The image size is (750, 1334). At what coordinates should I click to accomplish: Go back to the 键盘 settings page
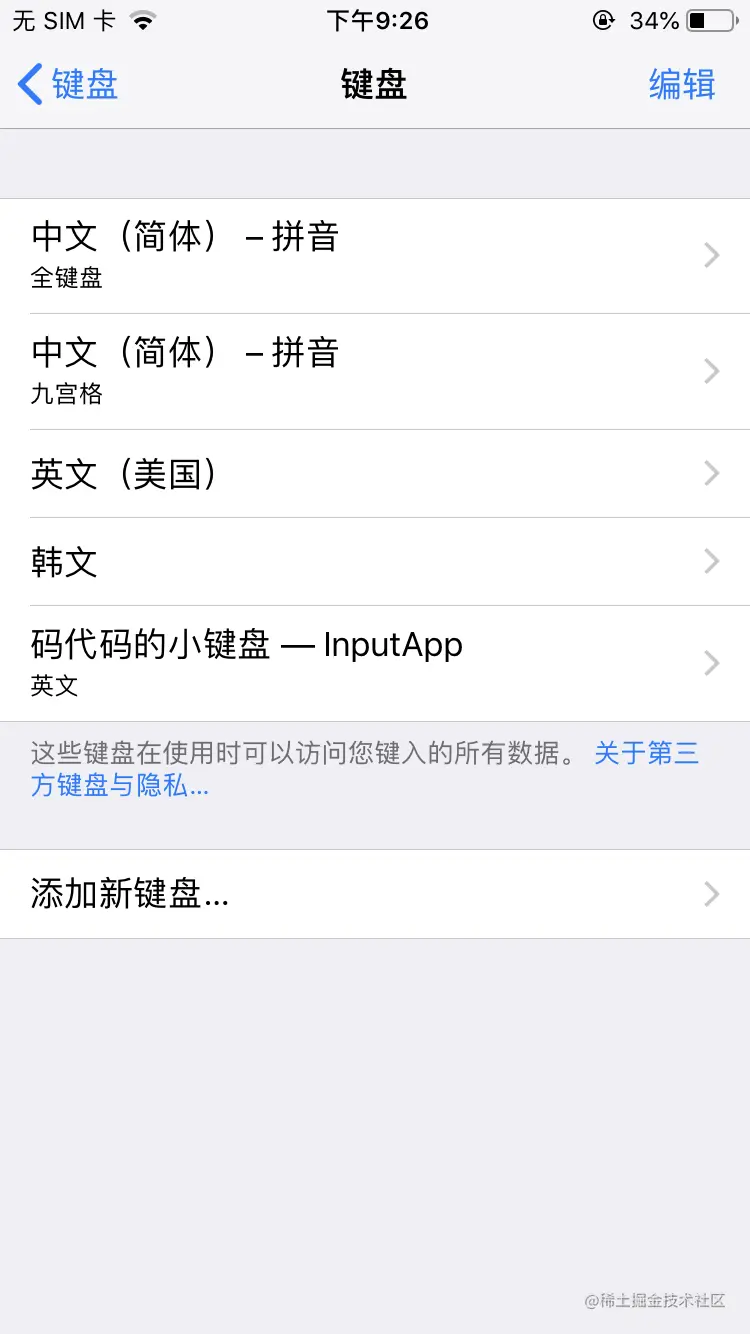68,84
